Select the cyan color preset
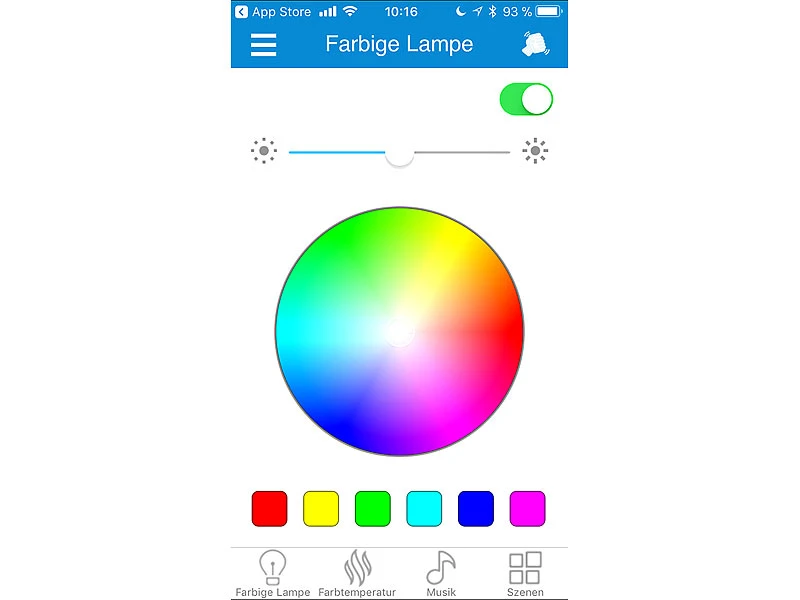 pyautogui.click(x=424, y=508)
